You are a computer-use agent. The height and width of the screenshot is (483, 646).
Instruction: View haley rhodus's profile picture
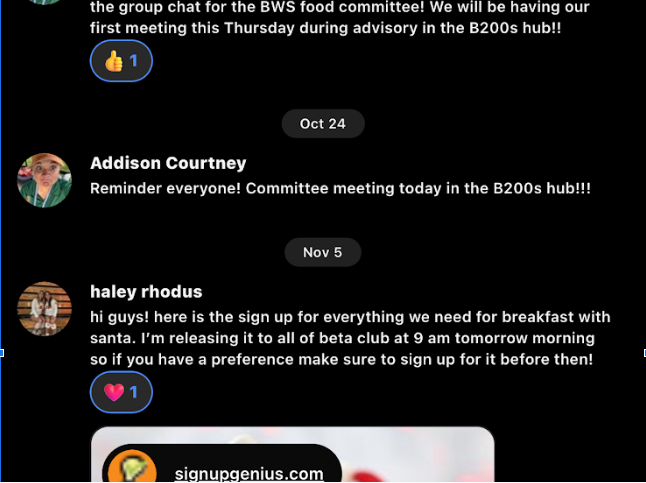click(x=44, y=308)
